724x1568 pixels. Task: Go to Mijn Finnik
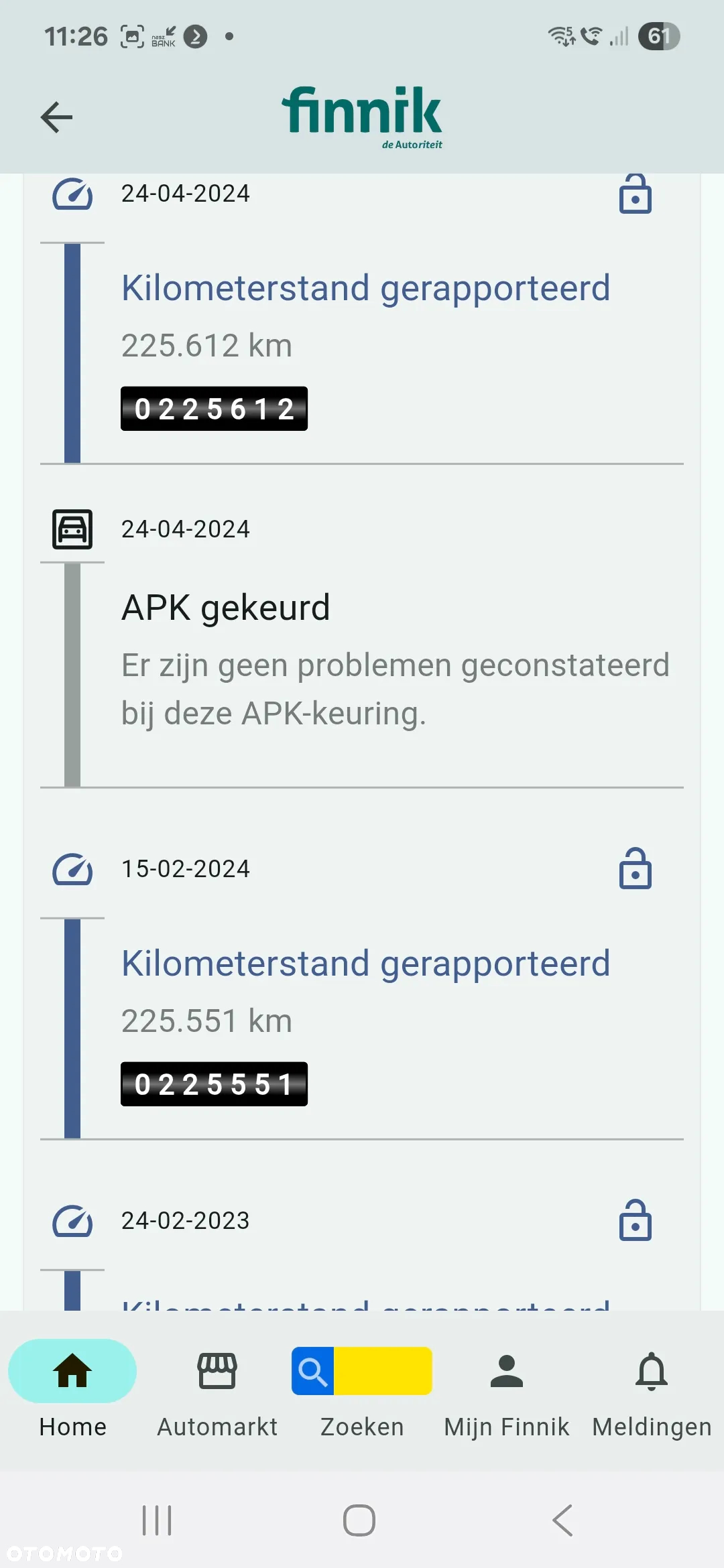point(507,1389)
